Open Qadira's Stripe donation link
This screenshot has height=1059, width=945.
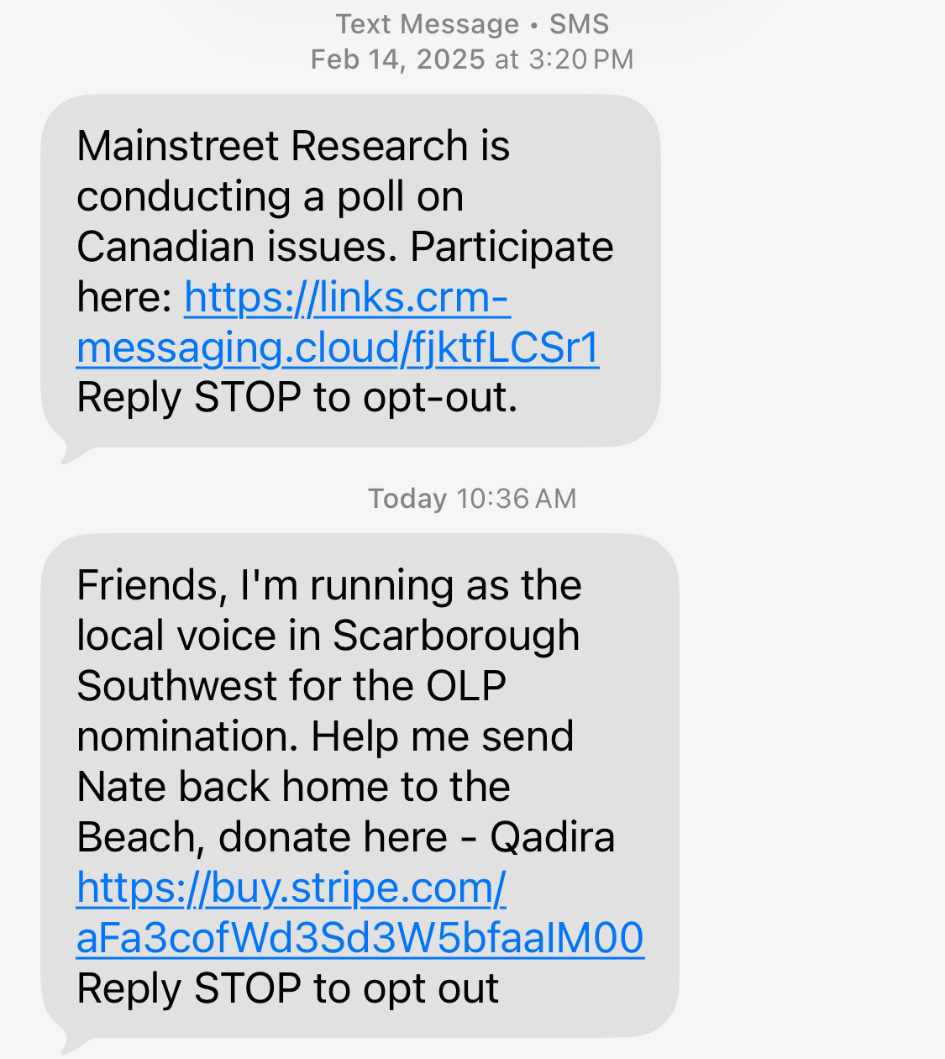pyautogui.click(x=360, y=912)
